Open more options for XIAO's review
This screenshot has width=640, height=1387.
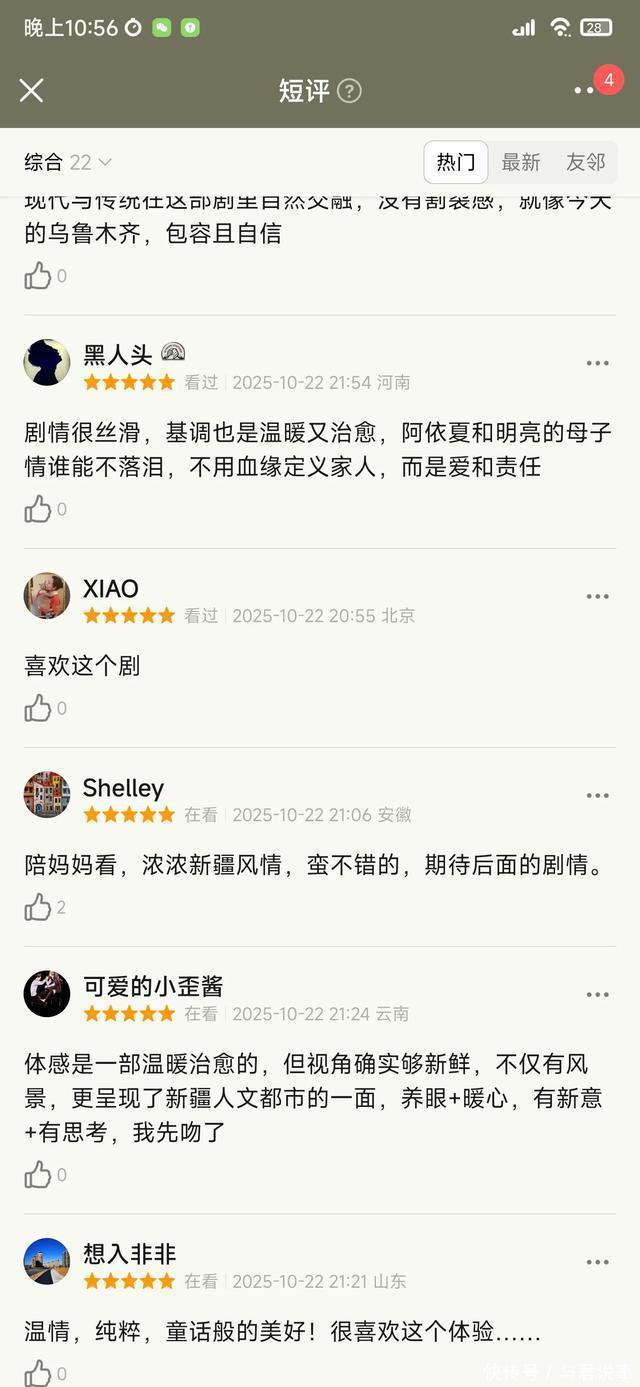597,597
